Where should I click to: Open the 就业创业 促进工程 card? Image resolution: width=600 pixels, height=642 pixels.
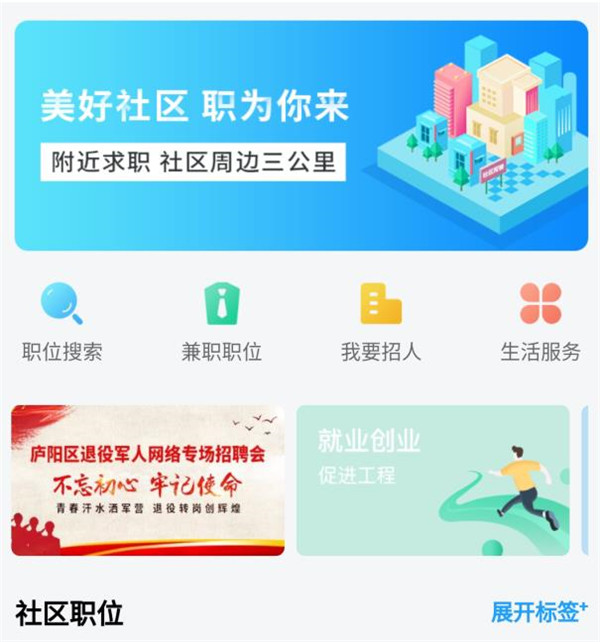tap(432, 480)
